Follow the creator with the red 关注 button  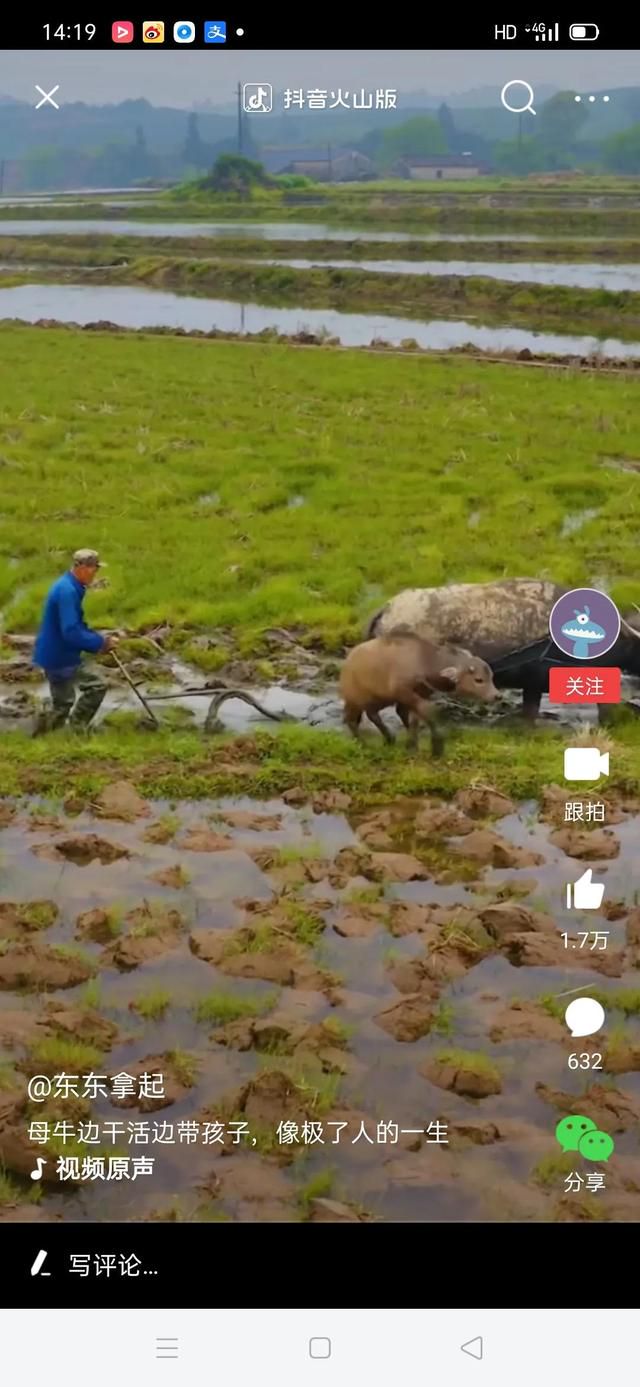pos(585,686)
